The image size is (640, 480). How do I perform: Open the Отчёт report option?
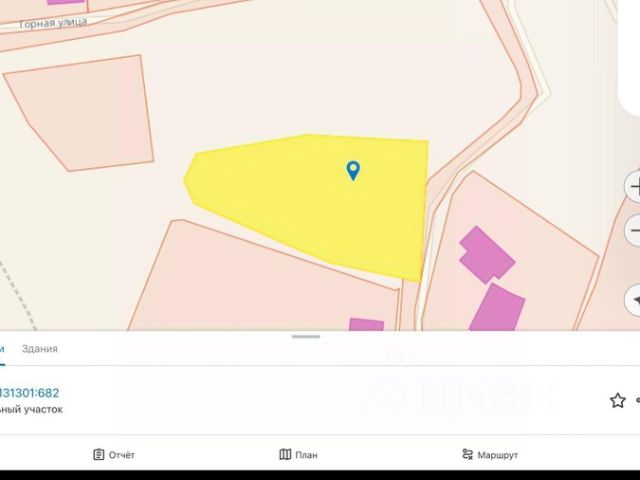114,454
